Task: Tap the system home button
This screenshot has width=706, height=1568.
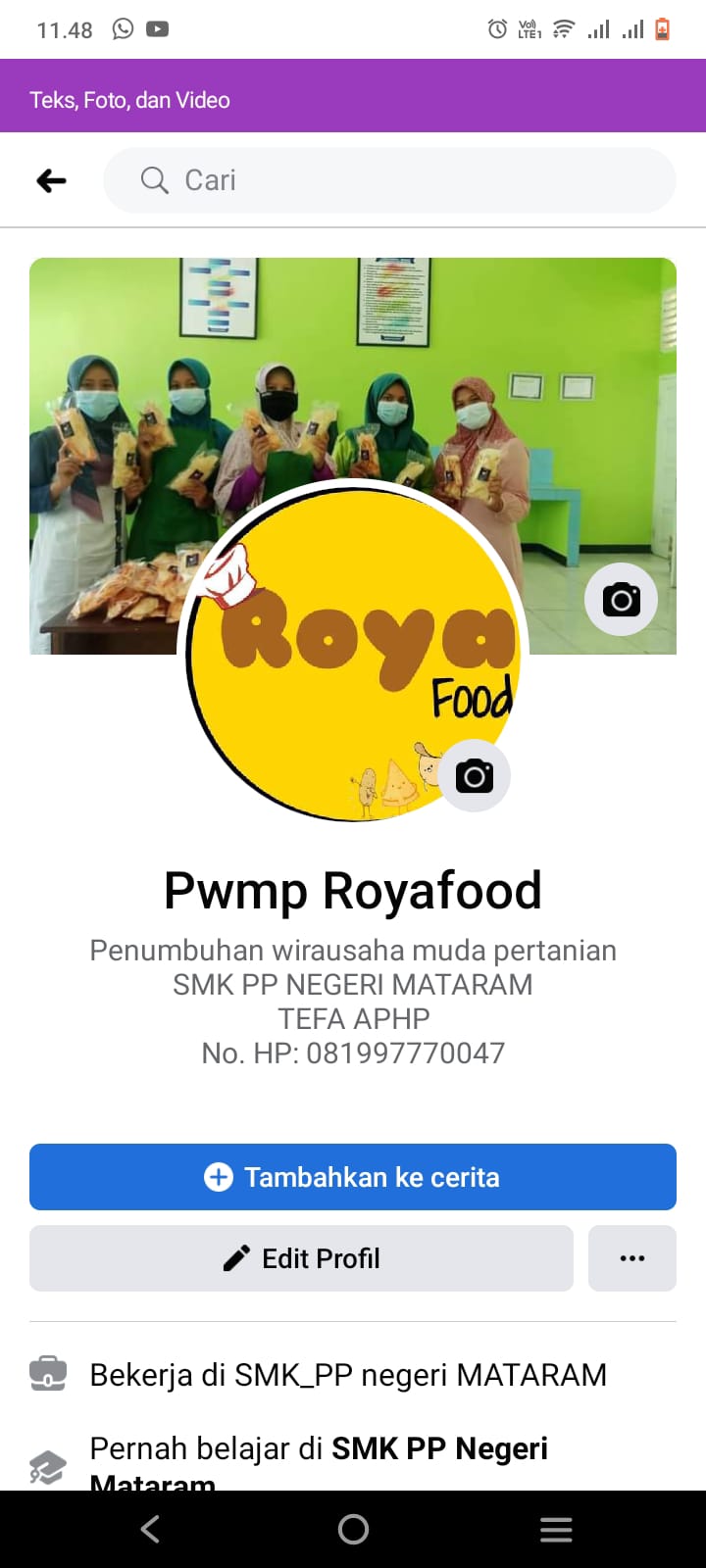Action: pyautogui.click(x=353, y=1529)
